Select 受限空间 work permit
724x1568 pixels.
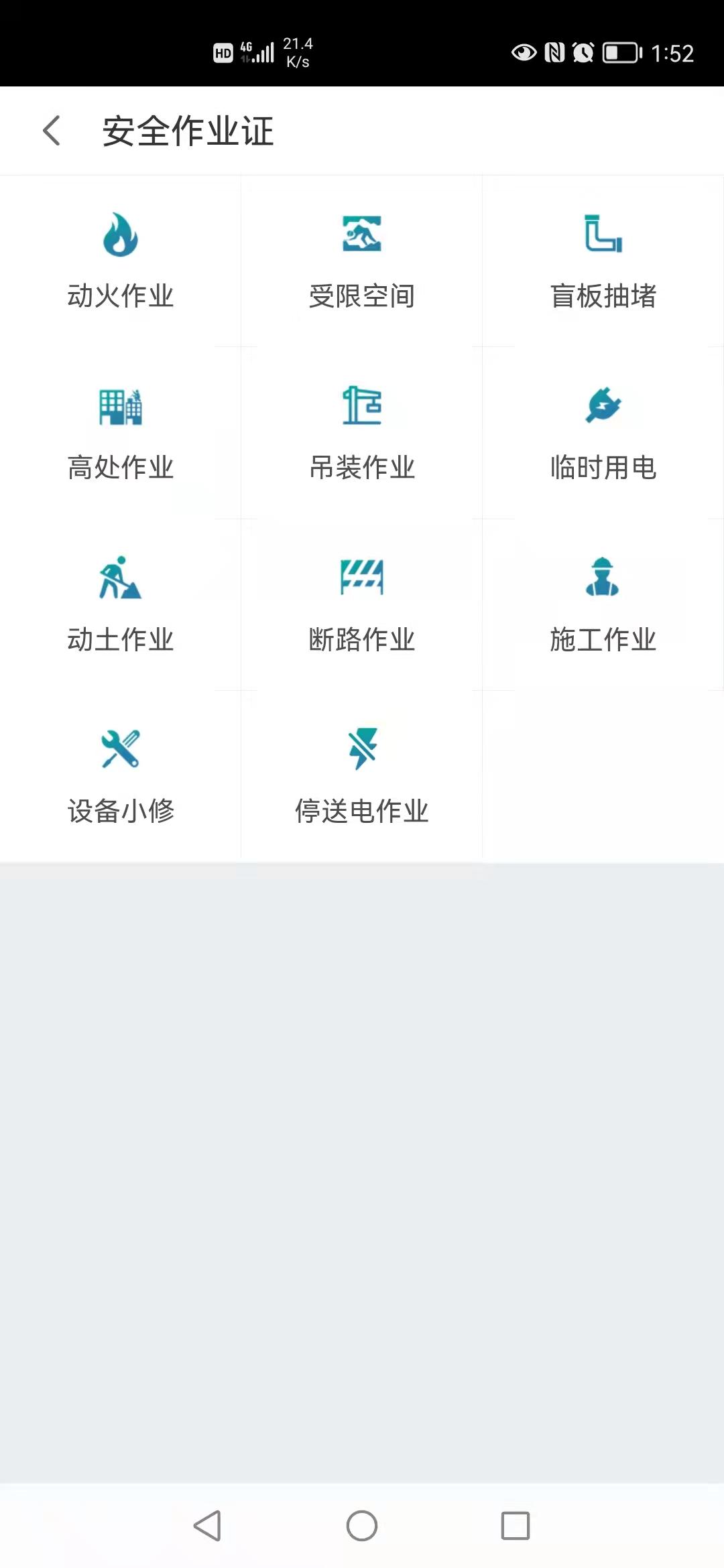362,261
